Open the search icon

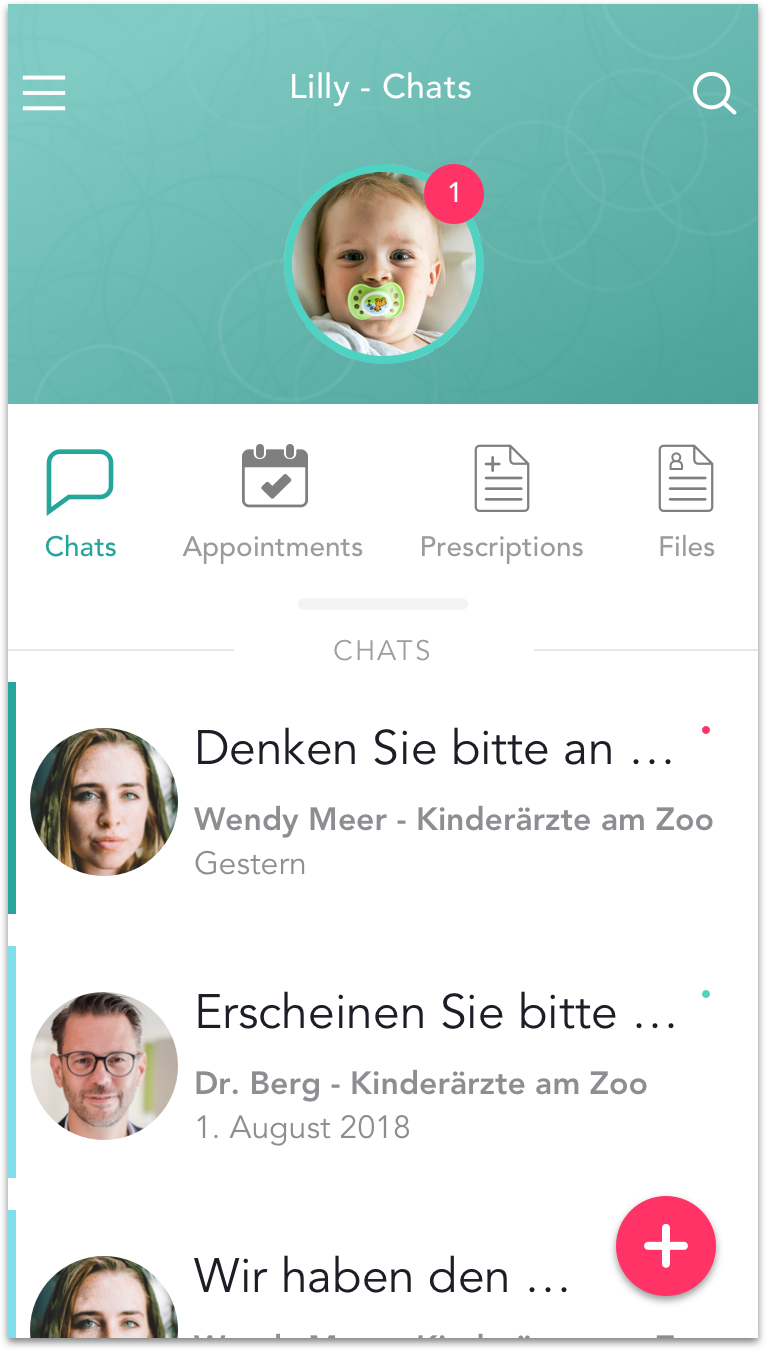(714, 94)
